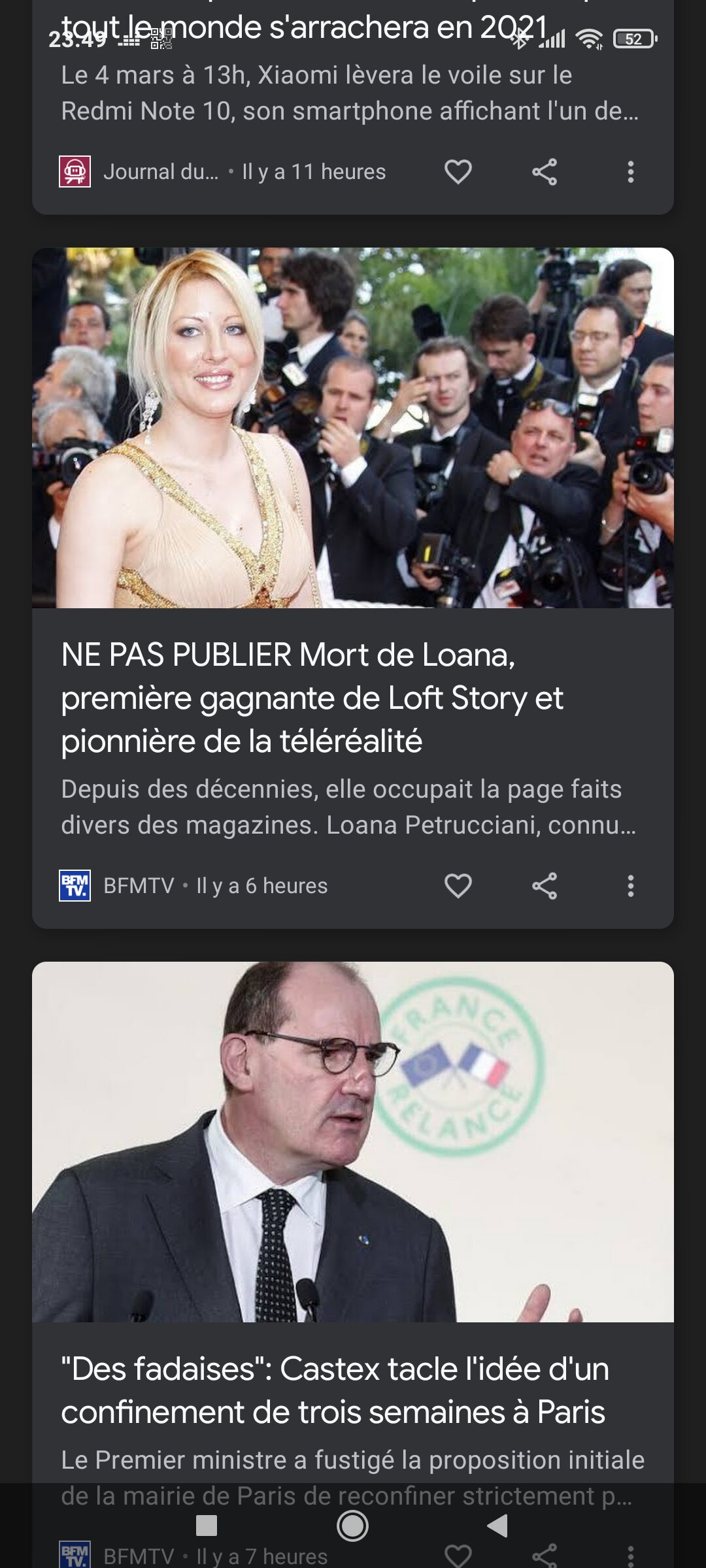Go back with the system back button
Image resolution: width=706 pixels, height=1568 pixels.
[498, 1526]
